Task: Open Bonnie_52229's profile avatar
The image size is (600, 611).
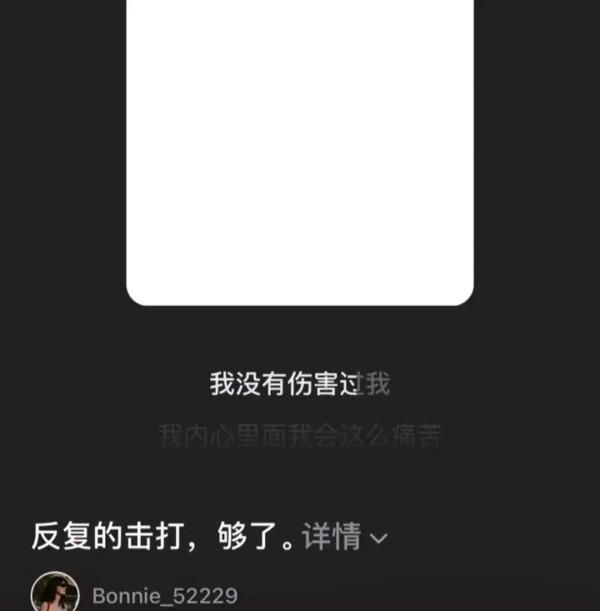Action: click(x=55, y=593)
